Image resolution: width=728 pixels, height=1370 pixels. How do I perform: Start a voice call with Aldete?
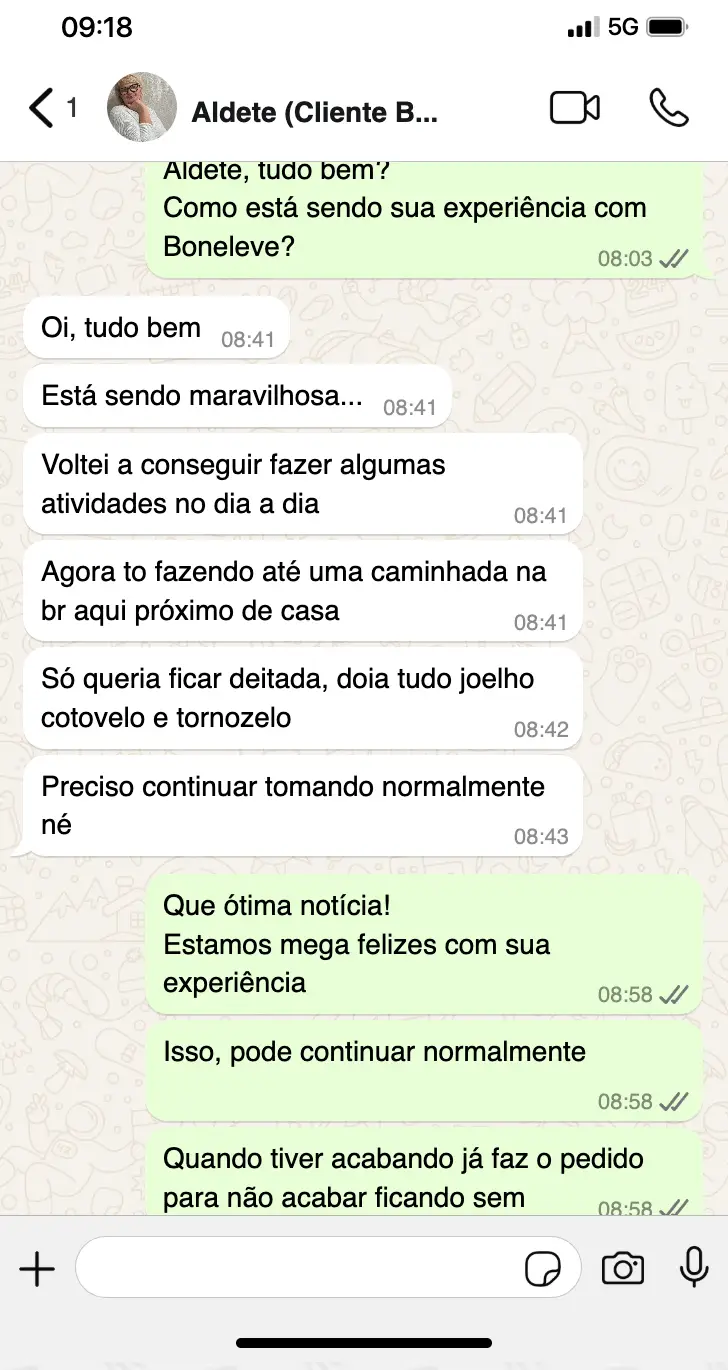tap(668, 108)
